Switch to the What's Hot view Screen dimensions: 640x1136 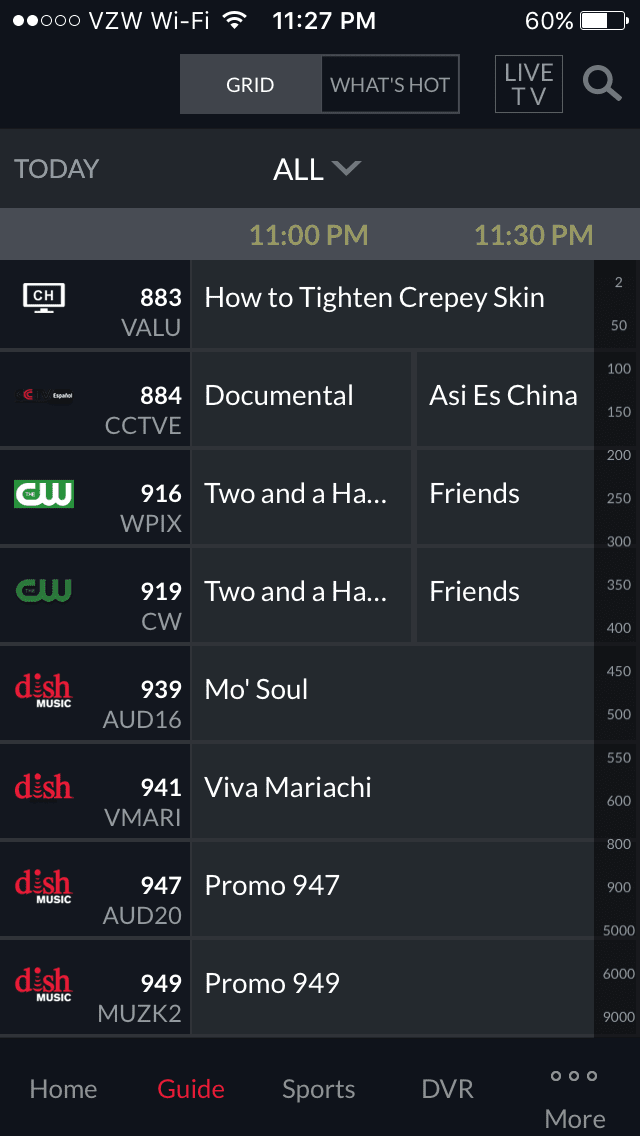coord(390,85)
